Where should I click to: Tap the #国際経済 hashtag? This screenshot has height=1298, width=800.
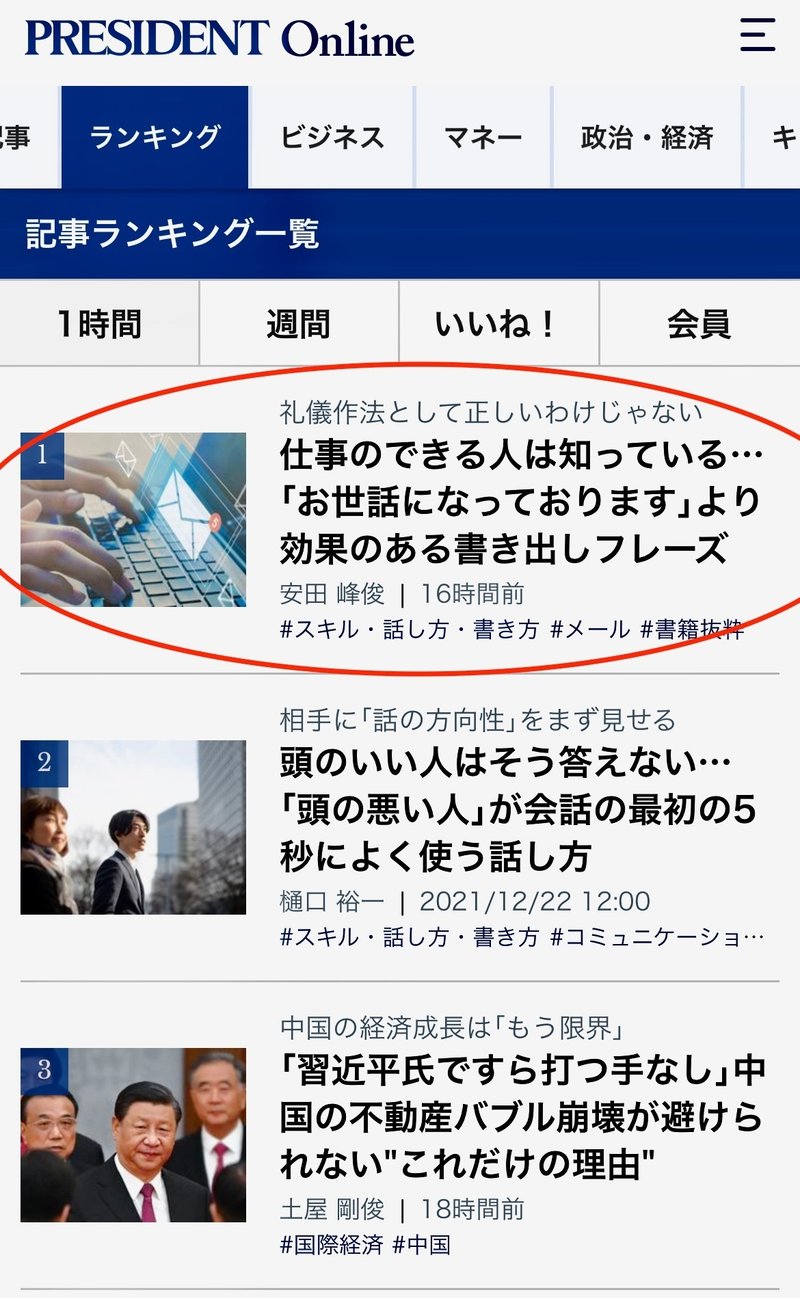(331, 1245)
